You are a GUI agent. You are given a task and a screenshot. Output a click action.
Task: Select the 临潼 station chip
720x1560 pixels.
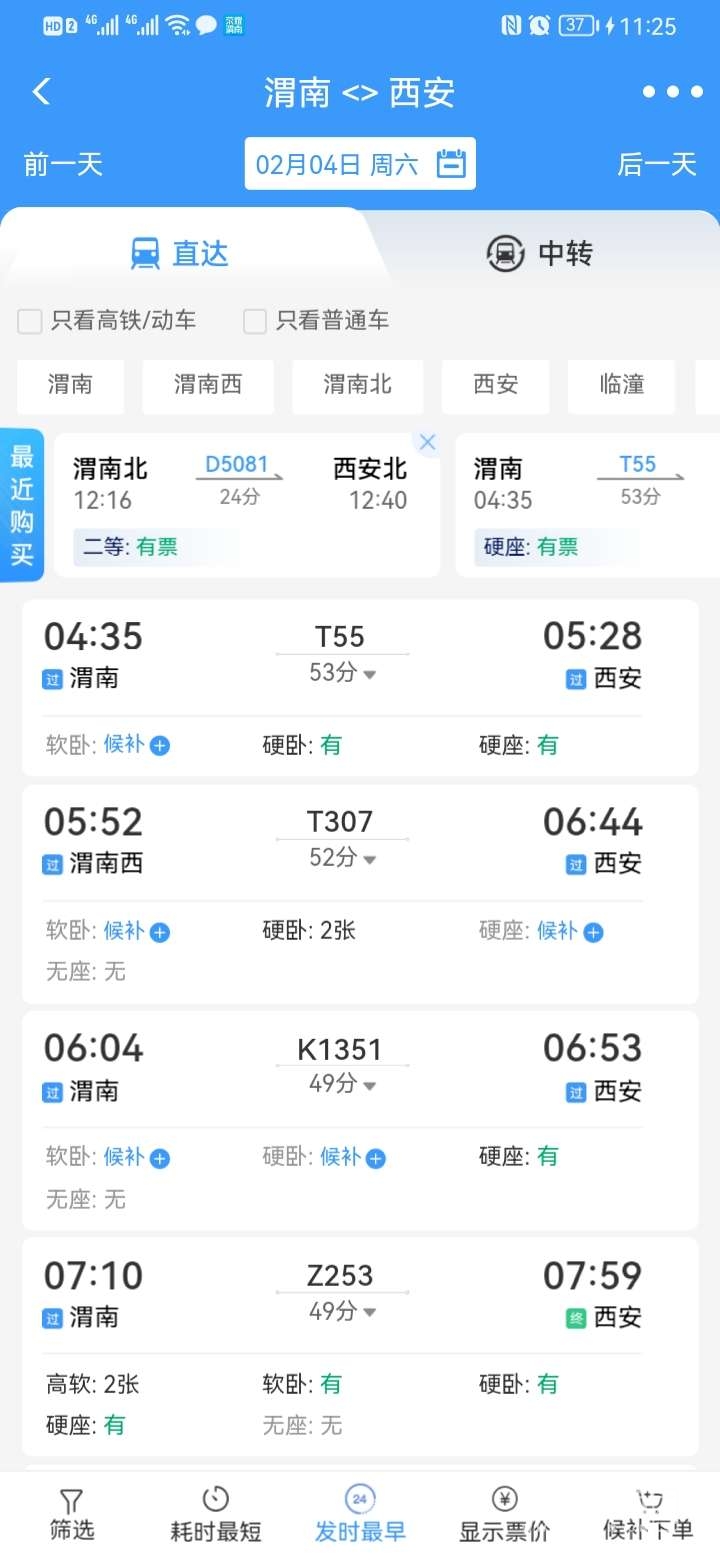coord(621,385)
